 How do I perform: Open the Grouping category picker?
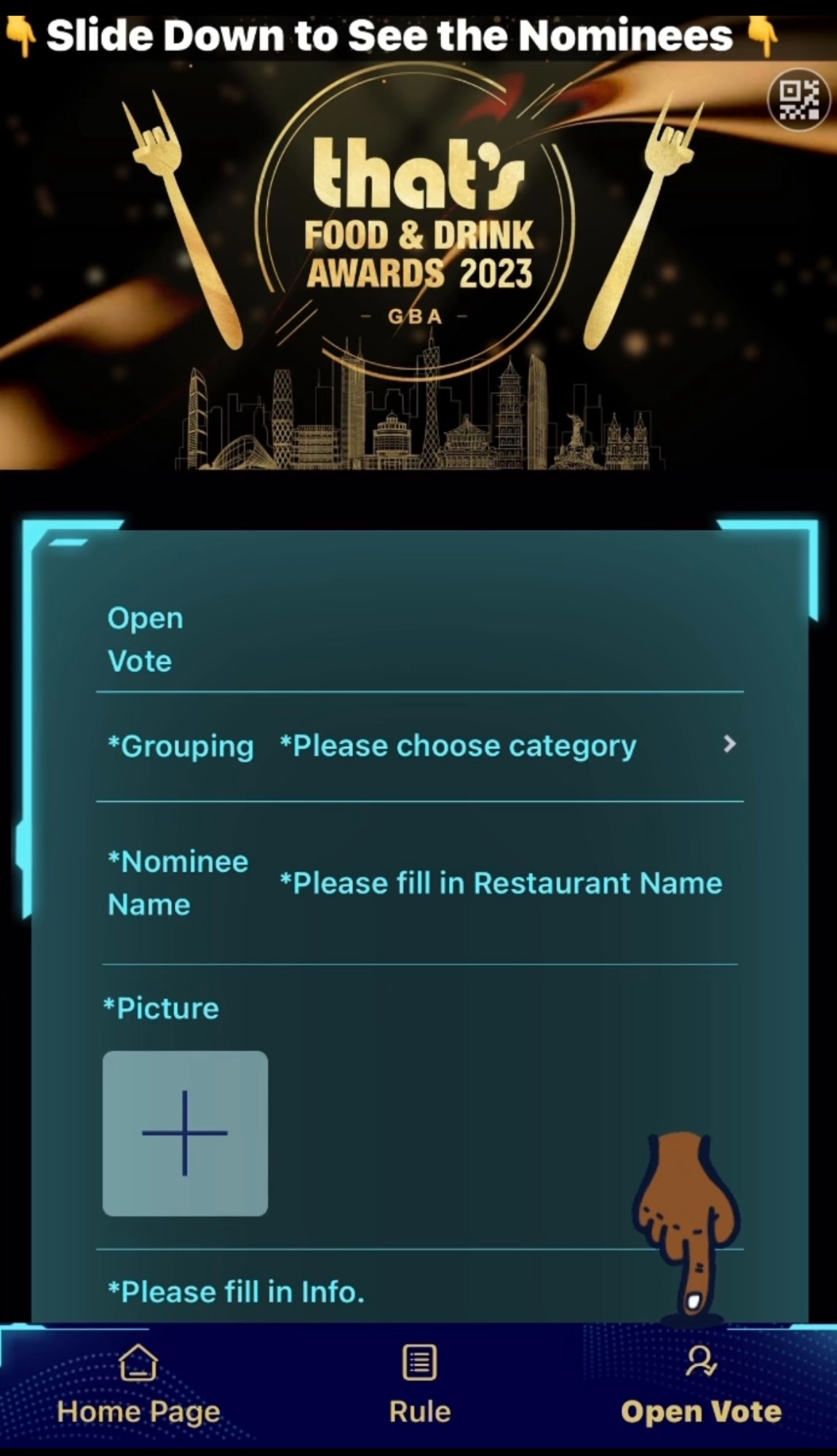(x=506, y=746)
